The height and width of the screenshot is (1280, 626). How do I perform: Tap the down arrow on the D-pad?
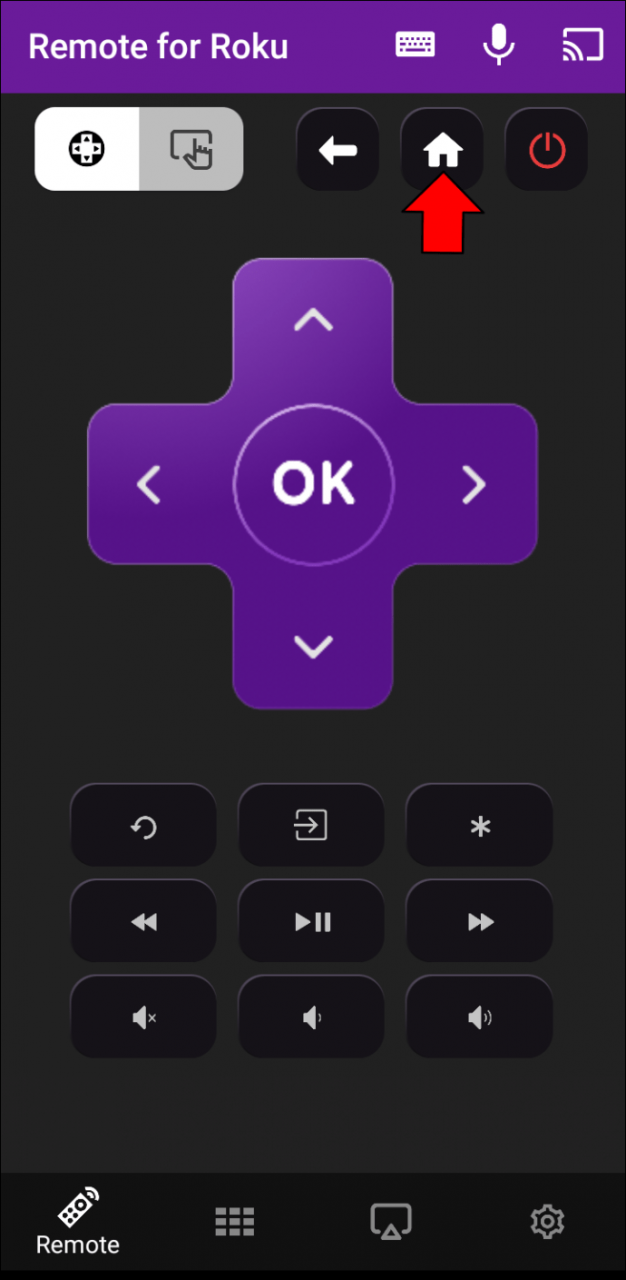[313, 647]
